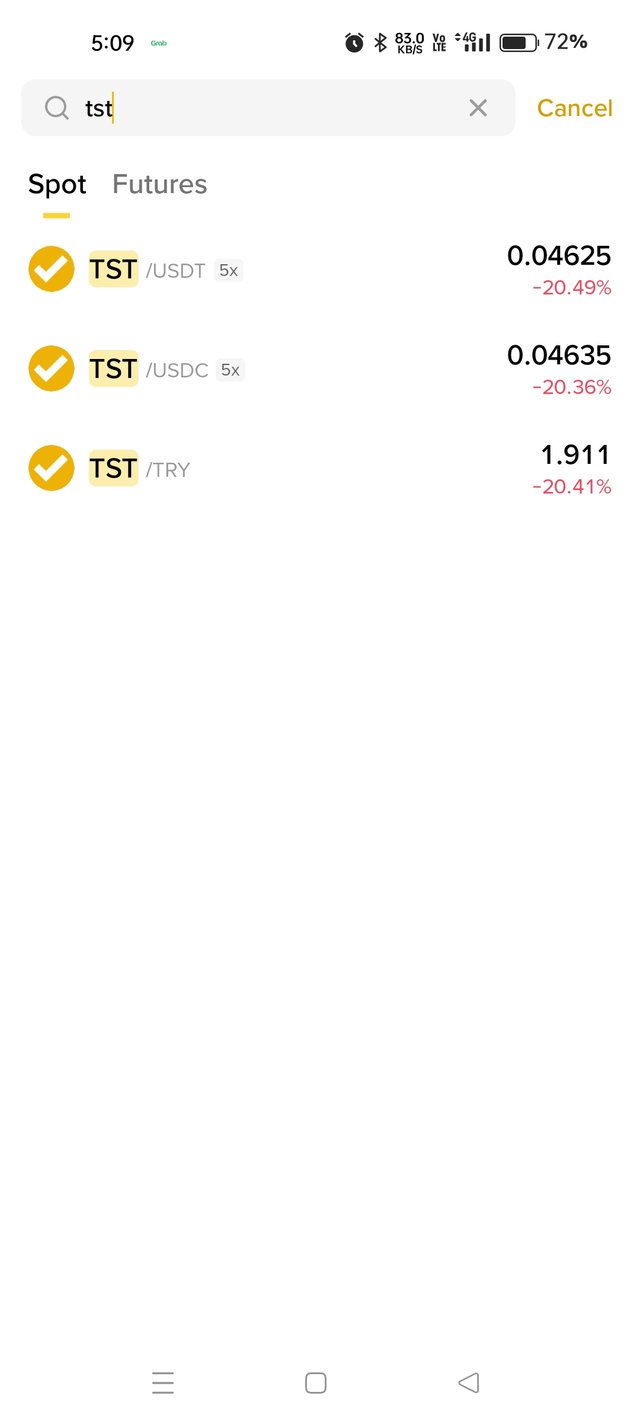Switch to the Futures tab
Screen dimensions: 640x1422
tap(159, 184)
